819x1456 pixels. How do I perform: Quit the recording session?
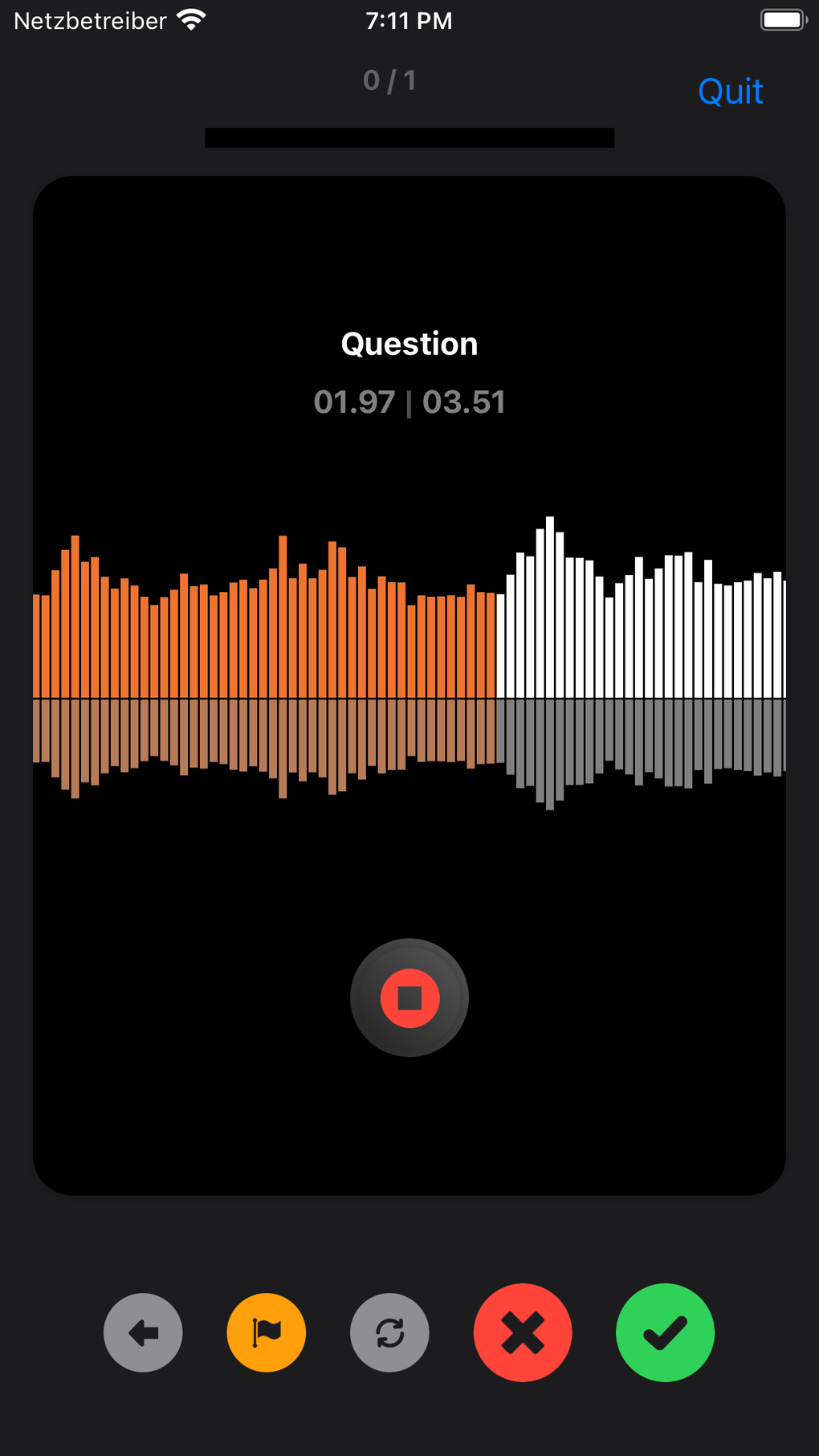pos(729,91)
